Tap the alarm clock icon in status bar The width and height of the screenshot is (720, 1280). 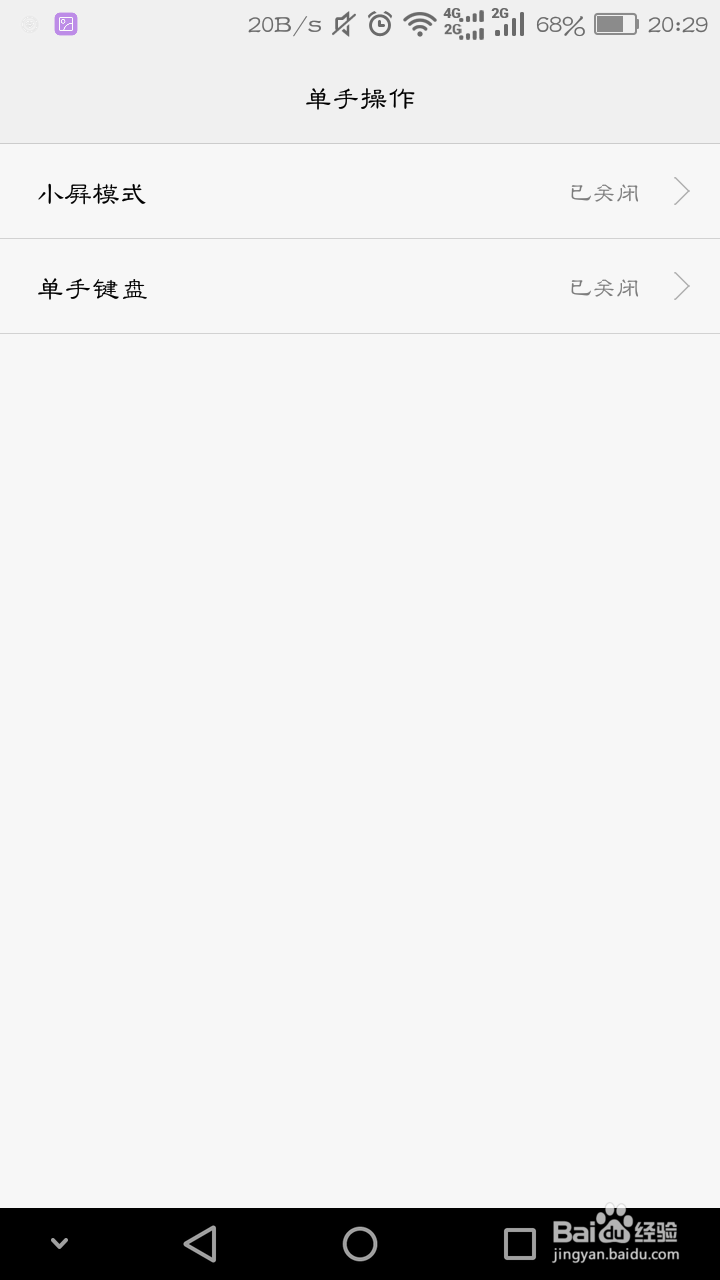pos(378,25)
